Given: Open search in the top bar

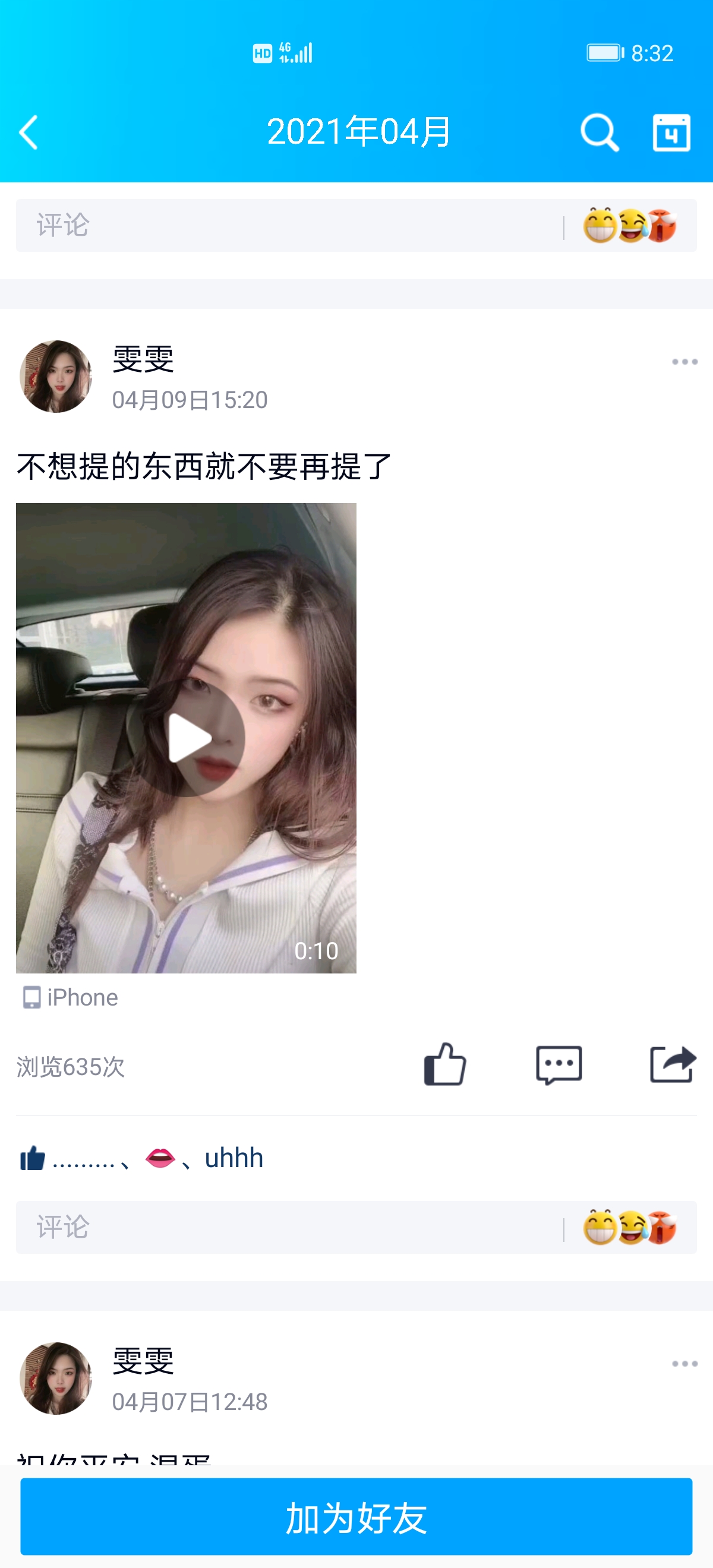Looking at the screenshot, I should pyautogui.click(x=599, y=132).
